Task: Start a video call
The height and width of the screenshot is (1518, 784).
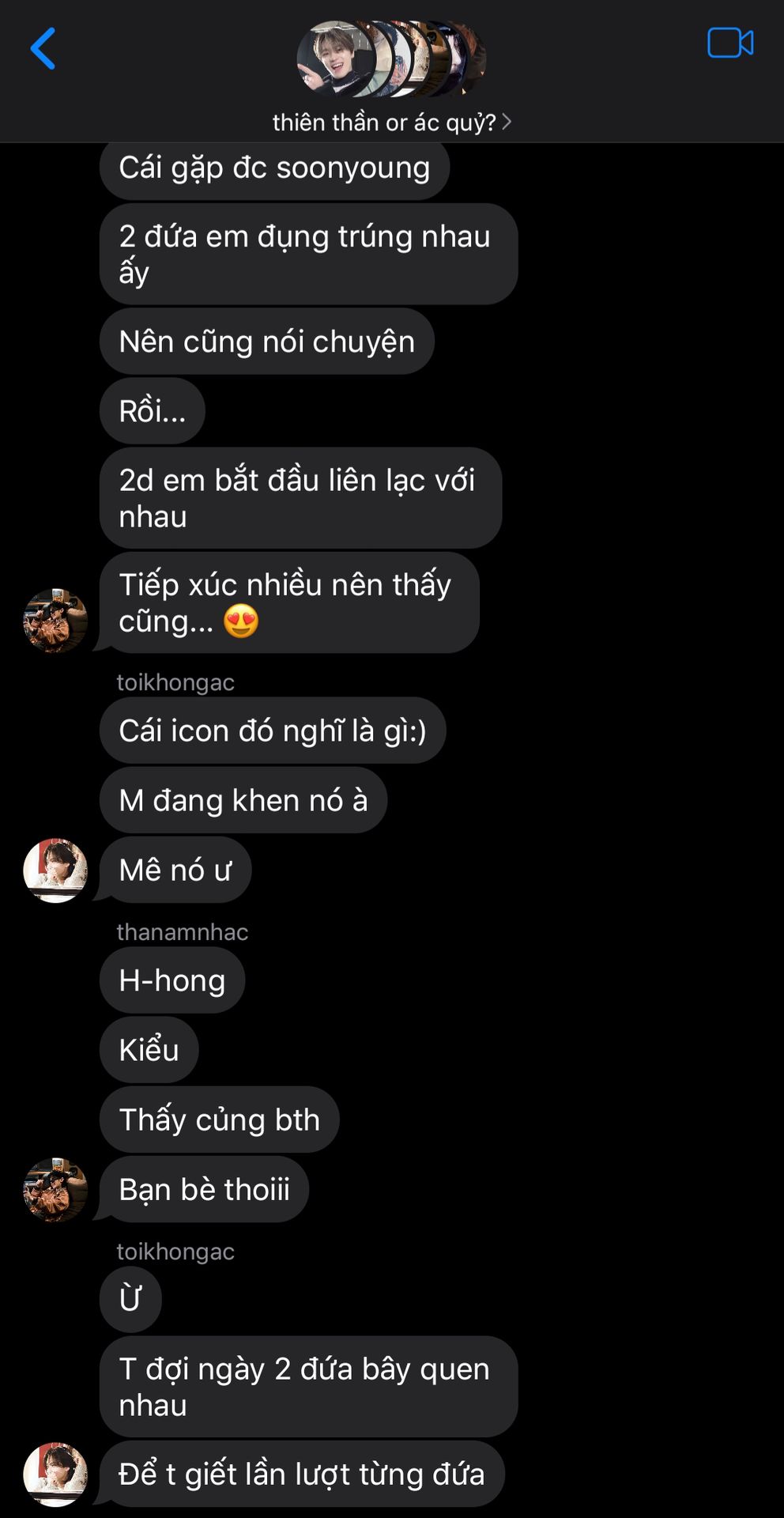Action: pyautogui.click(x=730, y=43)
